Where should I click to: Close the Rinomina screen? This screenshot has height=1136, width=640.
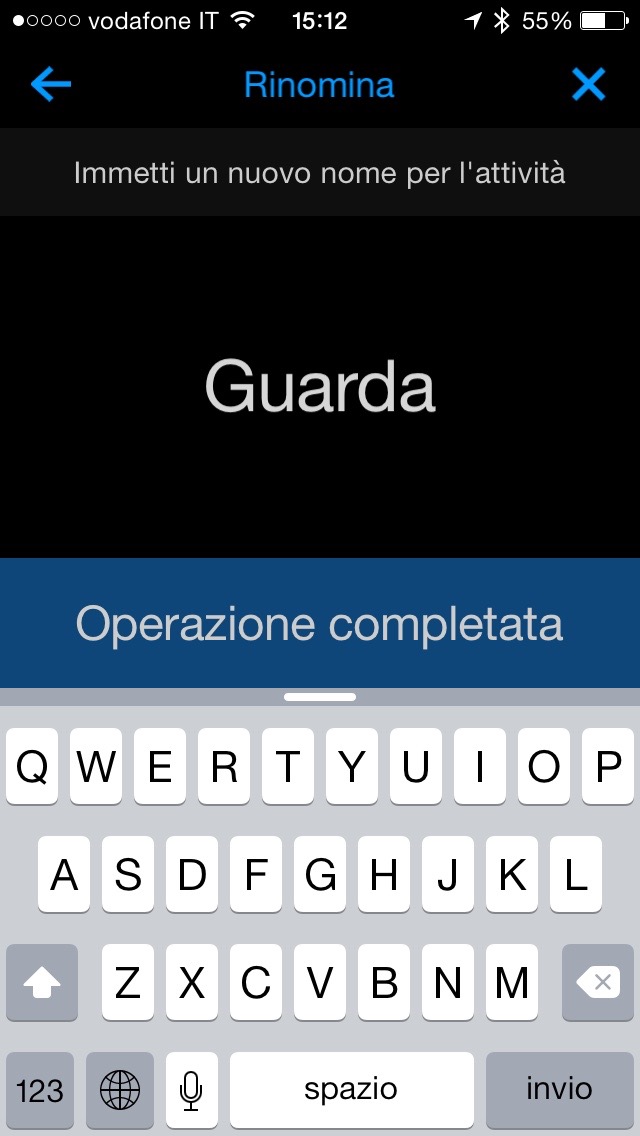(x=588, y=85)
